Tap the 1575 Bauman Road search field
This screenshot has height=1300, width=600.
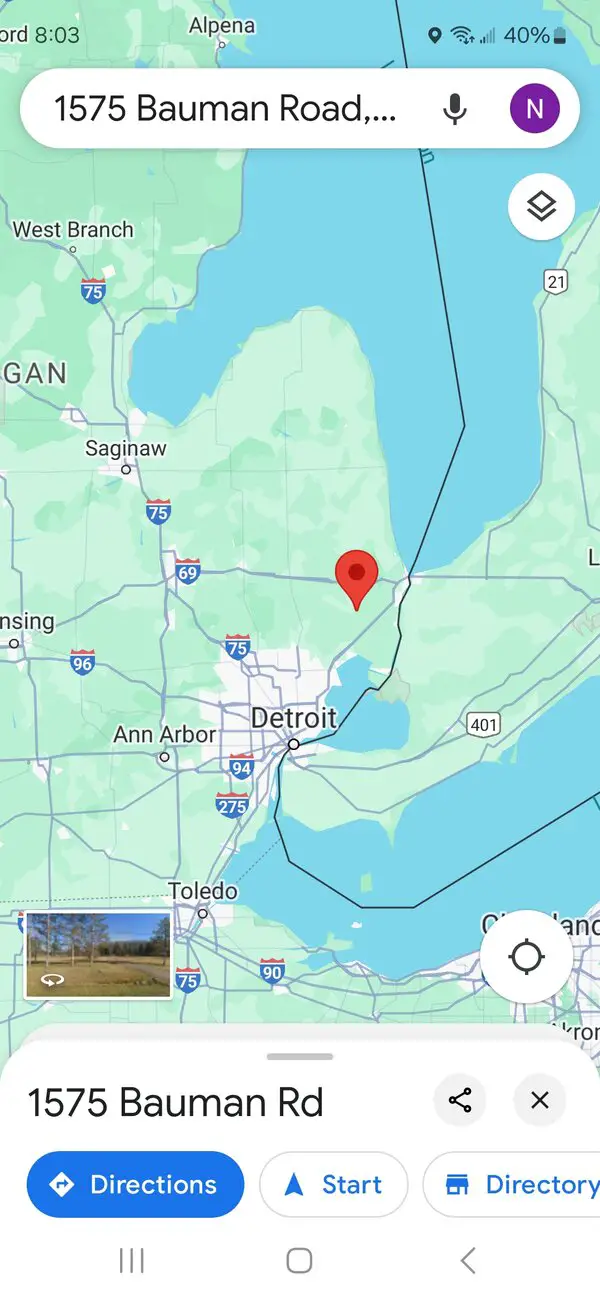[x=226, y=108]
